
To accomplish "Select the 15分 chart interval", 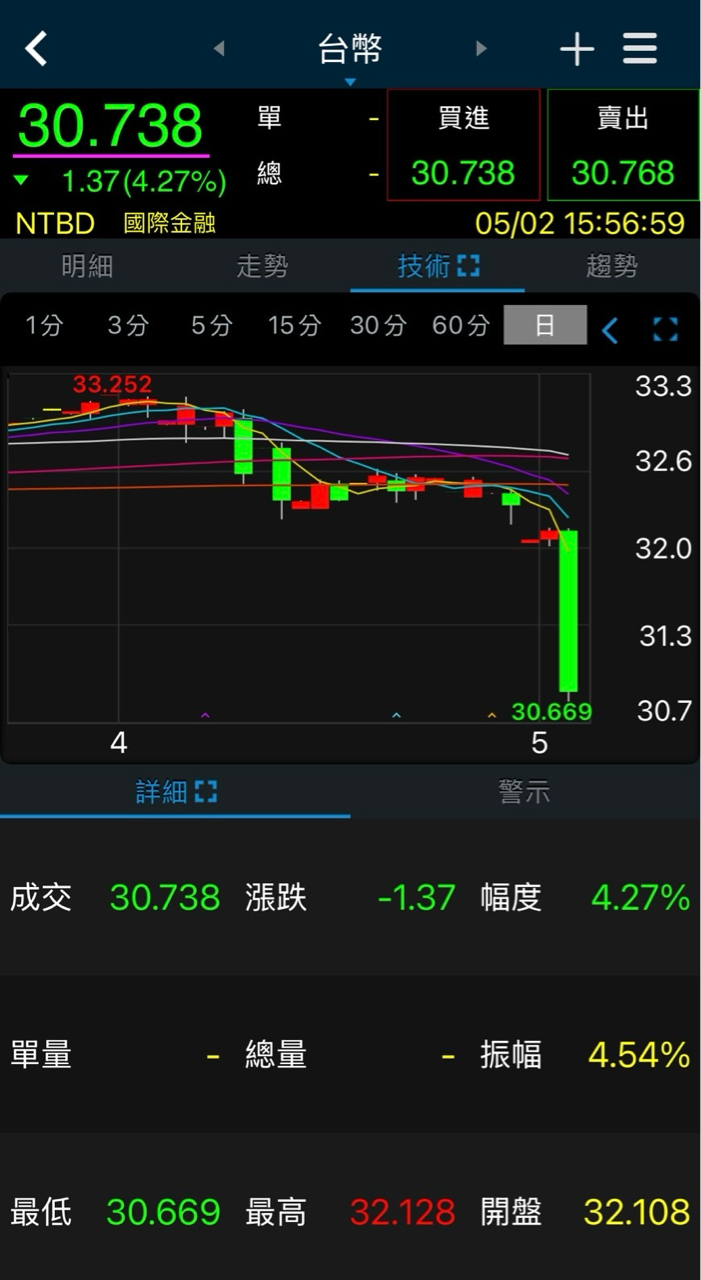I will [294, 325].
